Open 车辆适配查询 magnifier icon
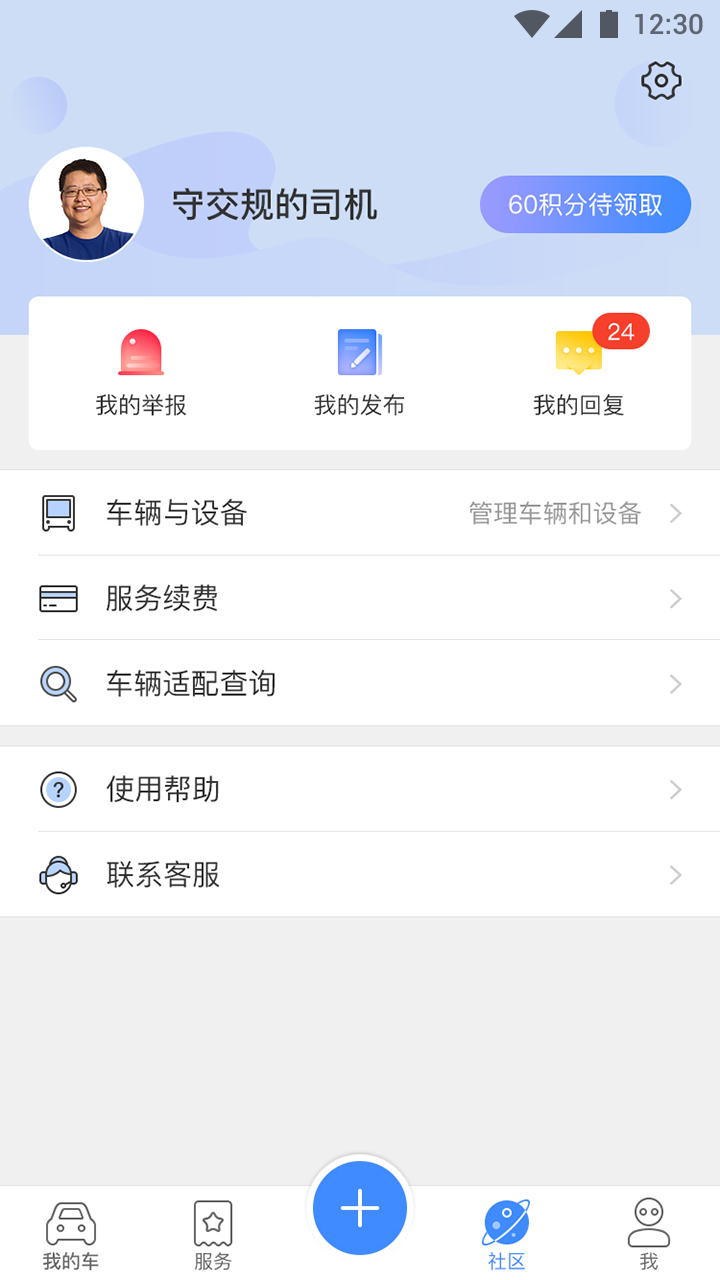 point(58,684)
